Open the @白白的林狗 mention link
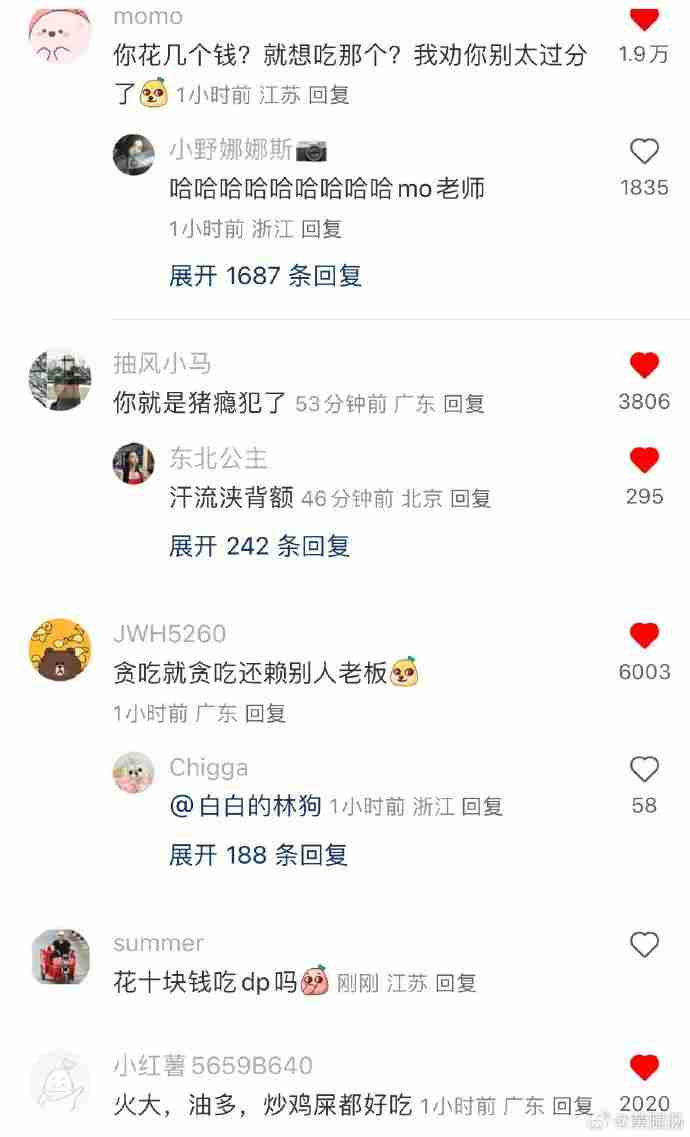The height and width of the screenshot is (1137, 690). (246, 806)
